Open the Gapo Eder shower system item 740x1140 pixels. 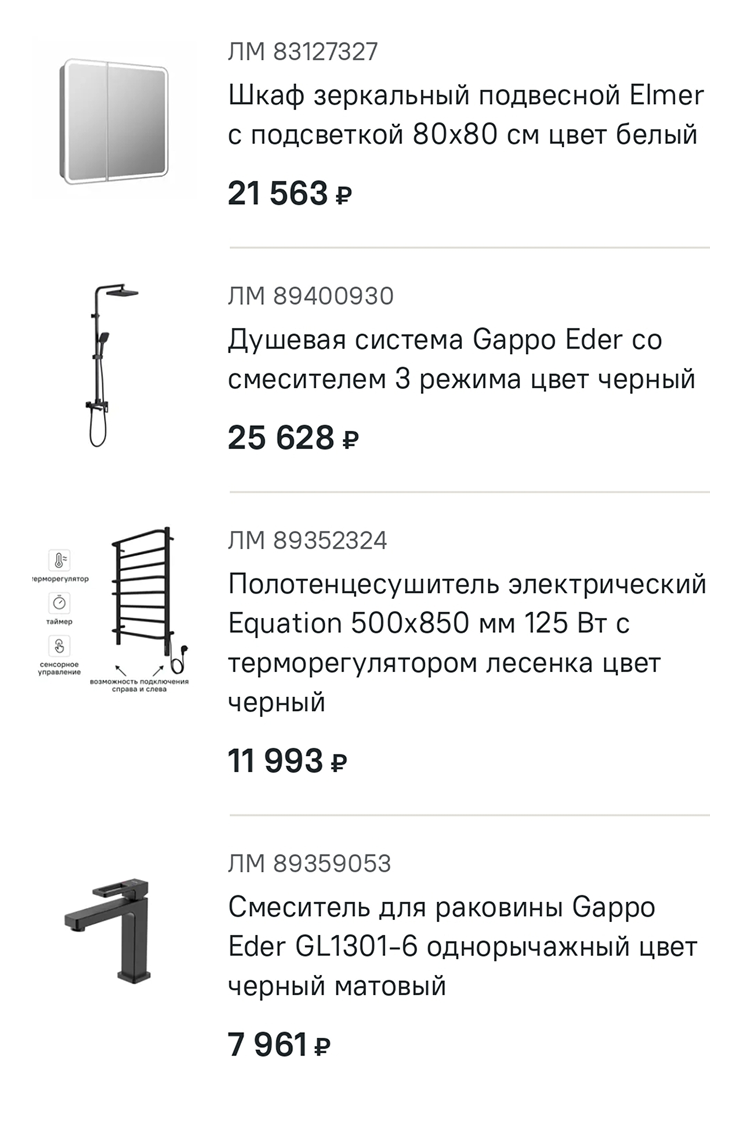460,360
